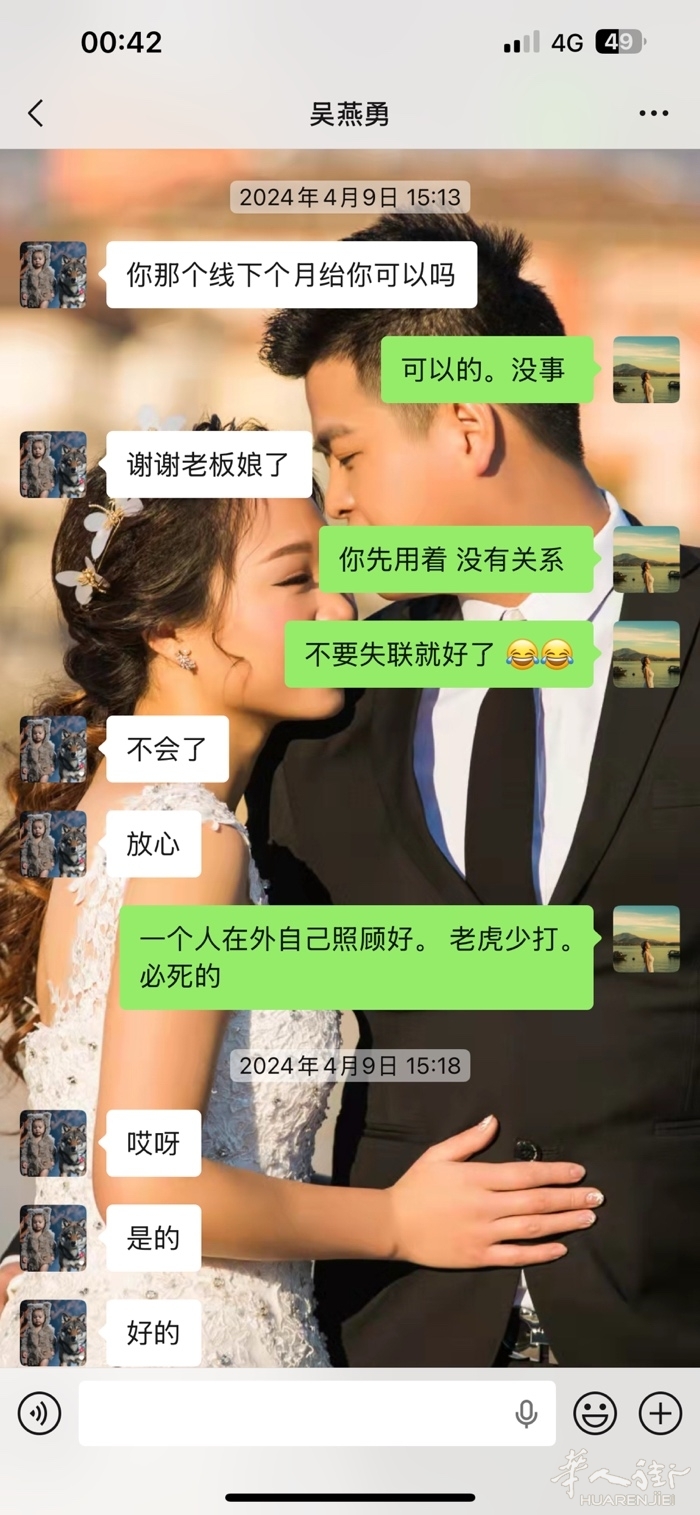Focus the message text field
The height and width of the screenshot is (1515, 700).
tap(295, 1413)
